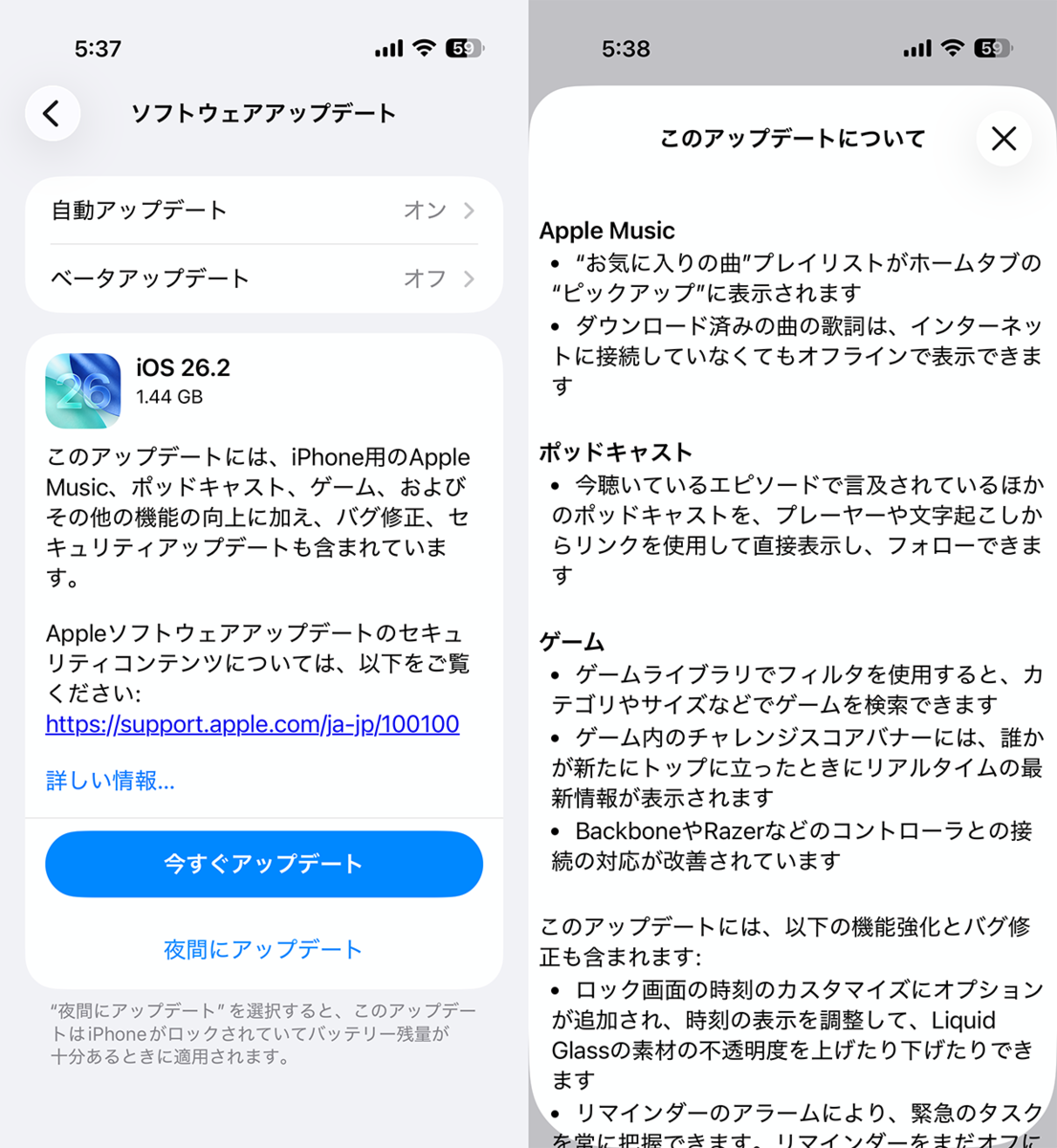Viewport: 1057px width, 1148px height.
Task: Choose 夜間にアップデート to update overnight
Action: 263,947
